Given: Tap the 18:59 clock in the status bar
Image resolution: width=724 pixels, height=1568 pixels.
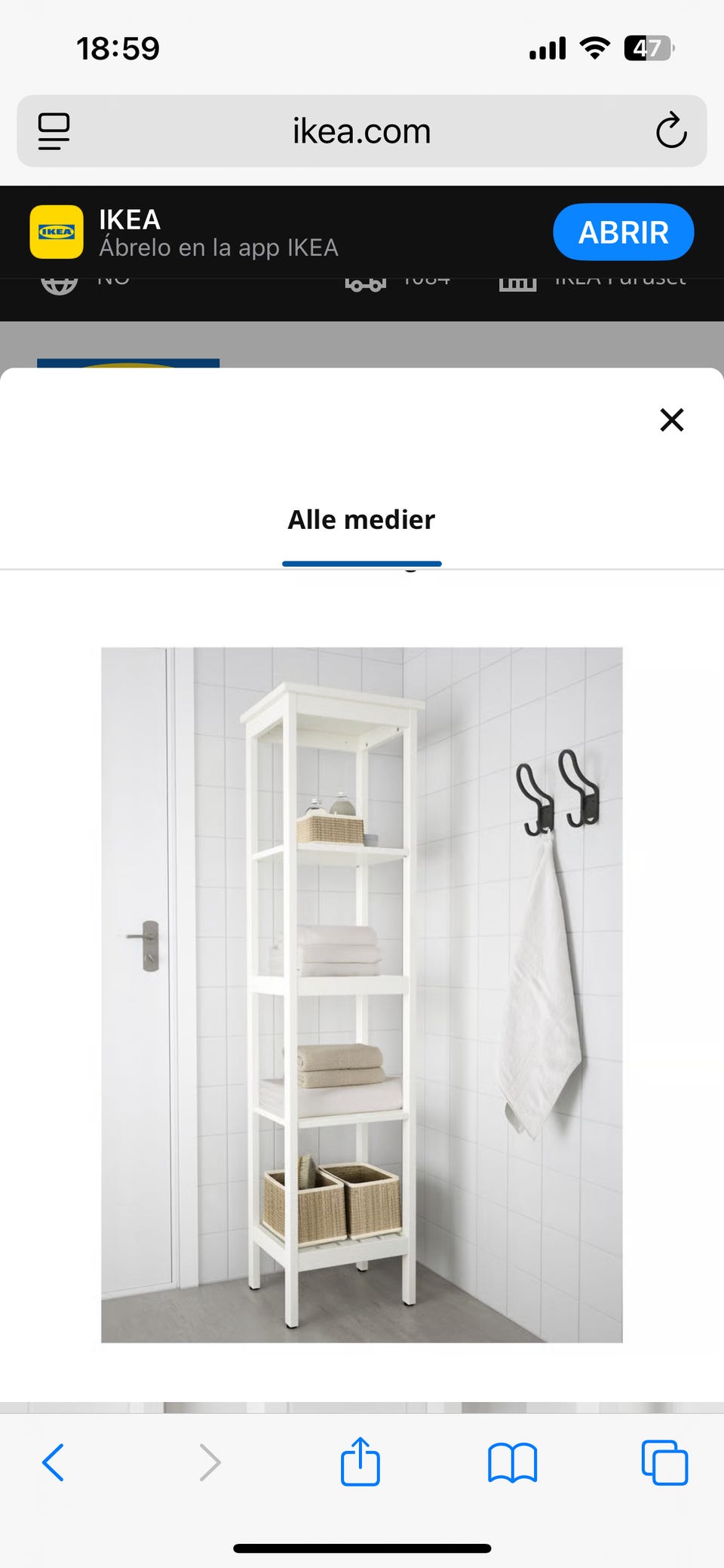Looking at the screenshot, I should click(x=118, y=48).
